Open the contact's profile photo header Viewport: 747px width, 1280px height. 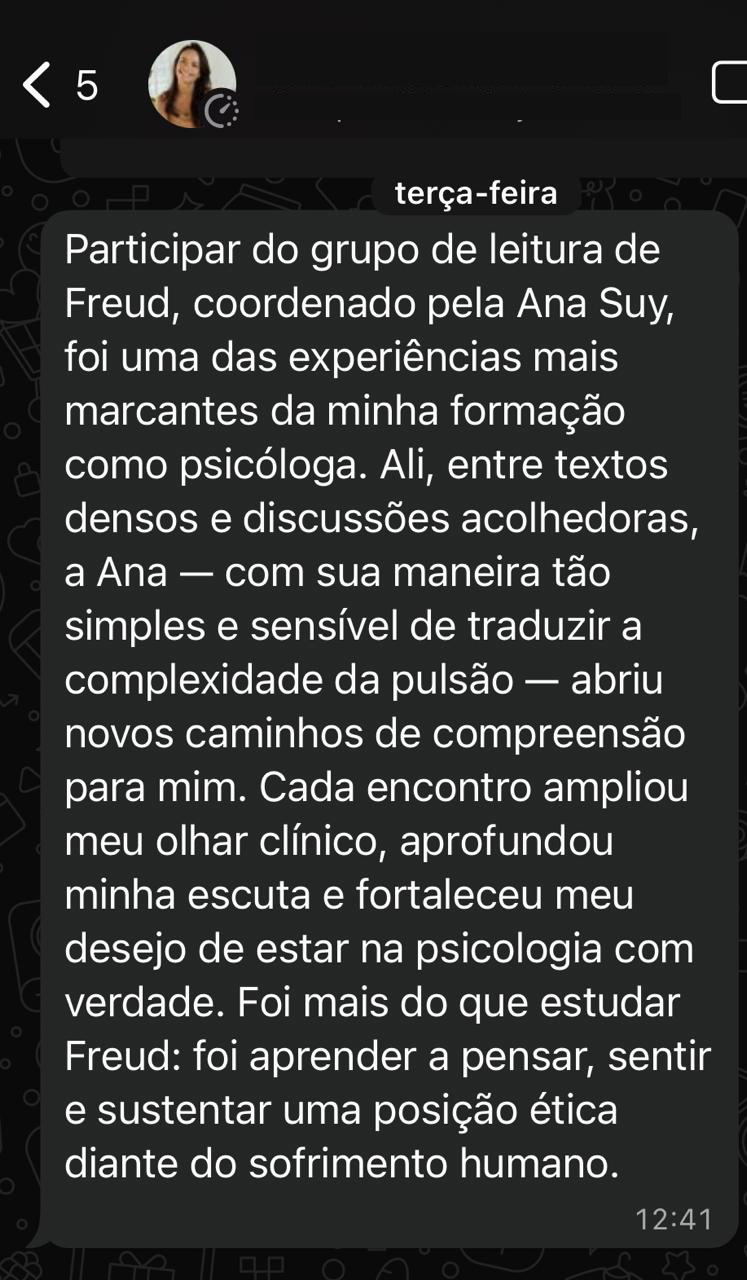click(x=192, y=85)
